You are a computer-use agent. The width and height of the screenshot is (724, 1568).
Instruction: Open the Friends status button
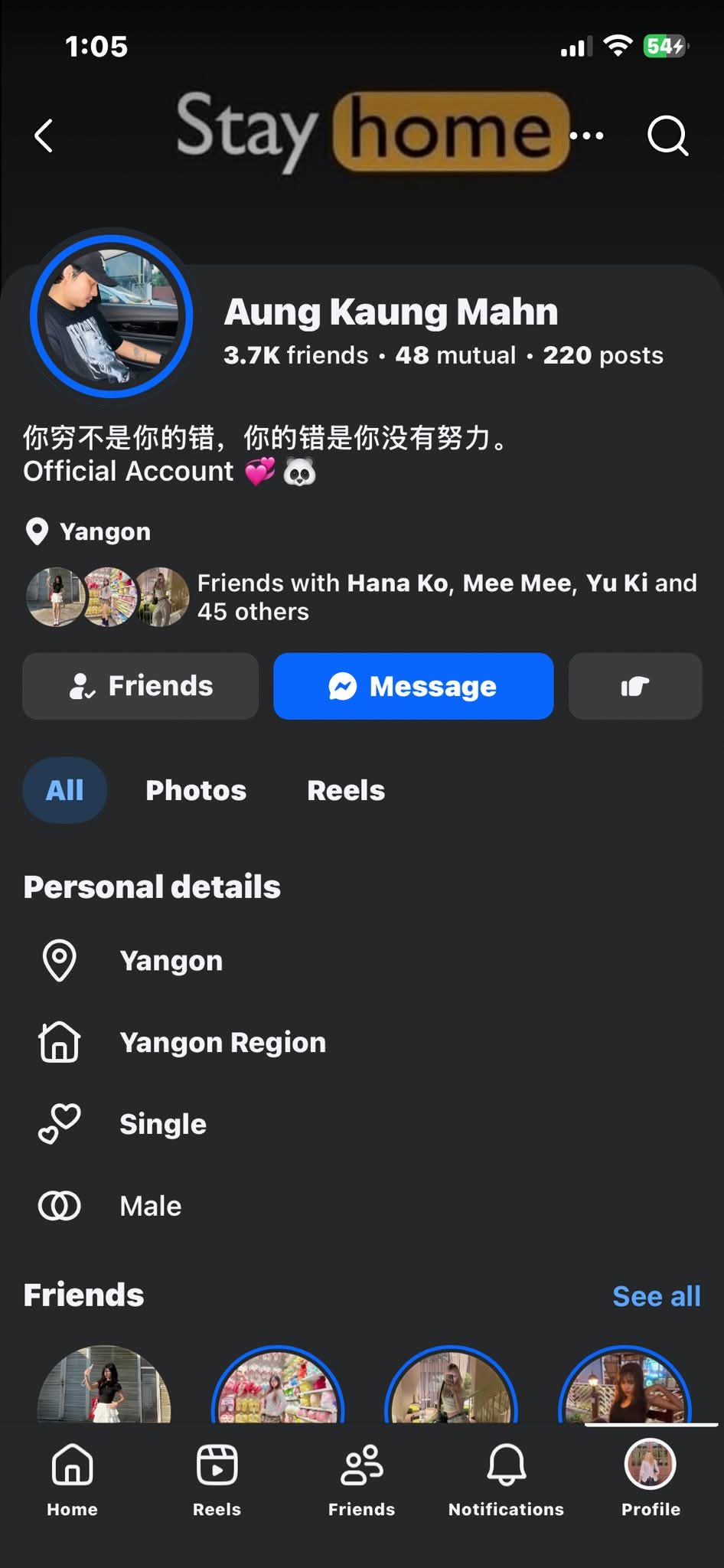pos(140,686)
